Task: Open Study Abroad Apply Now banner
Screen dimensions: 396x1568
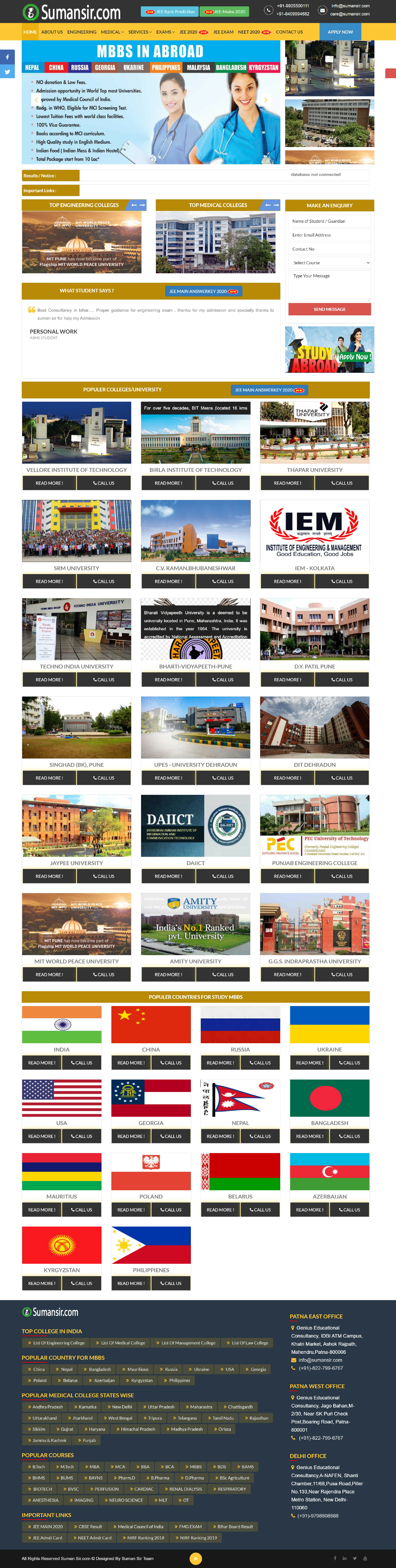Action: [x=329, y=349]
